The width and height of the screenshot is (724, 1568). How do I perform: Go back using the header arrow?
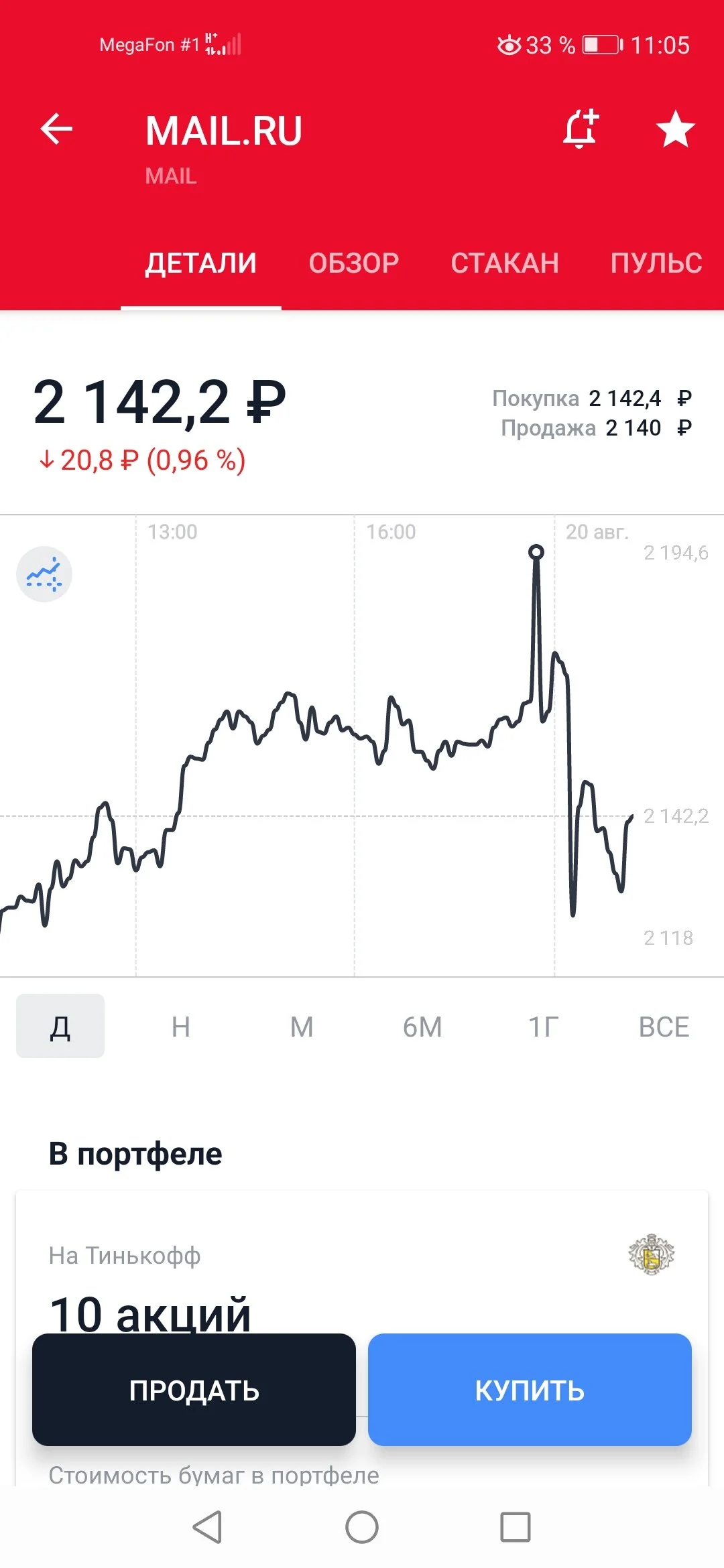coord(56,129)
